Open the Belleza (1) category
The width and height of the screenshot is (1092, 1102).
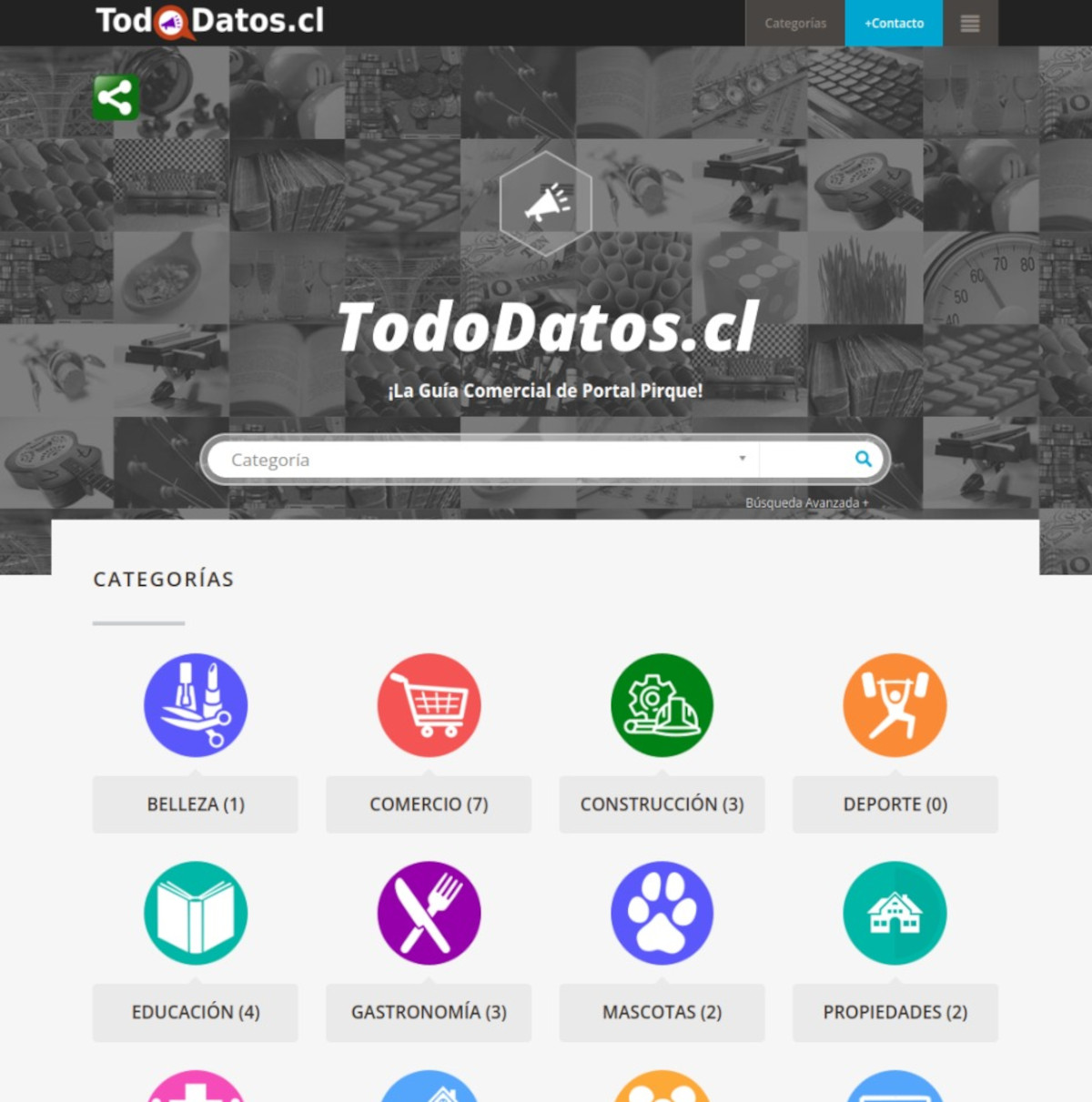pos(196,804)
